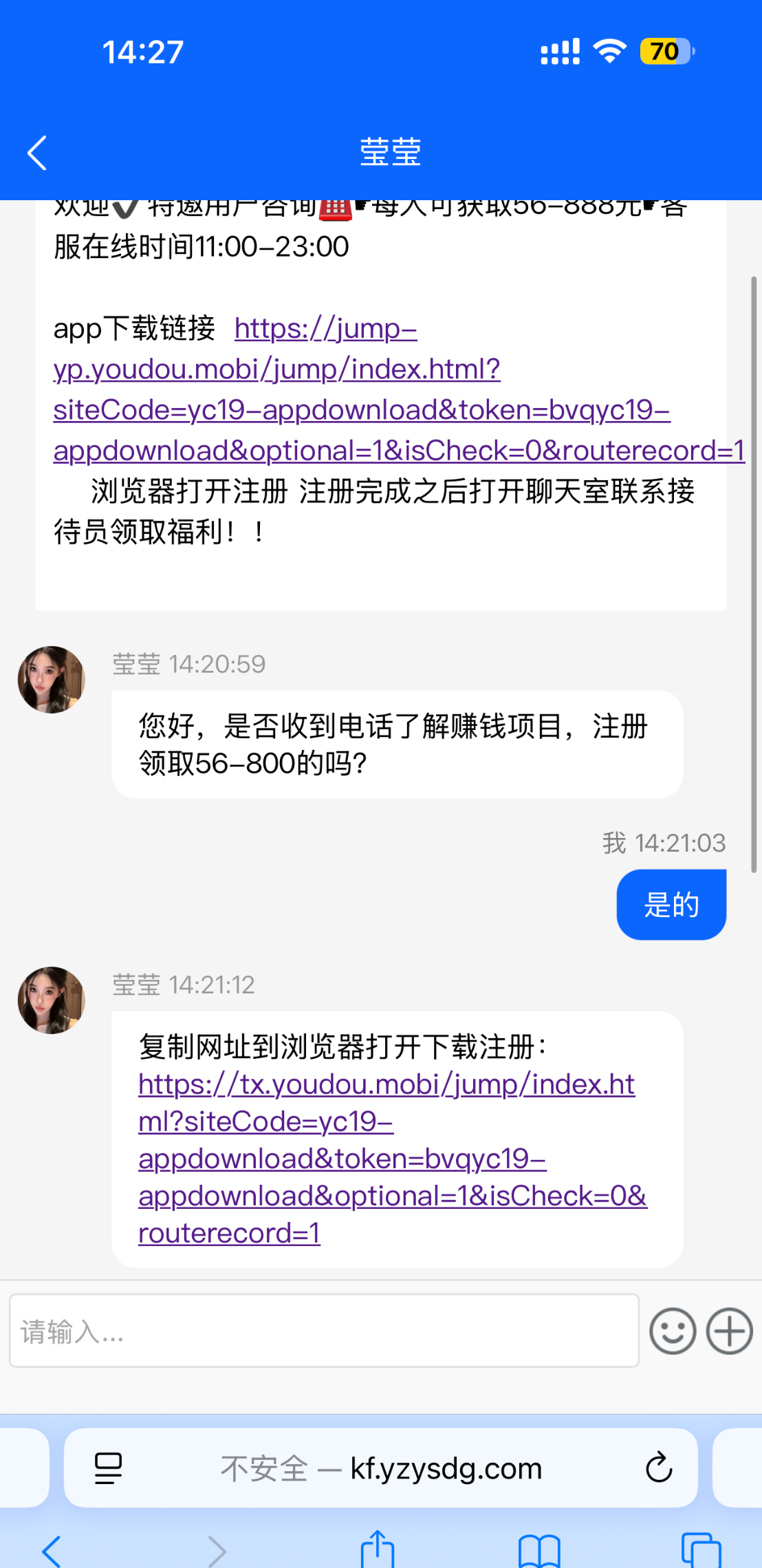
Task: Open the emoji picker
Action: point(673,1331)
